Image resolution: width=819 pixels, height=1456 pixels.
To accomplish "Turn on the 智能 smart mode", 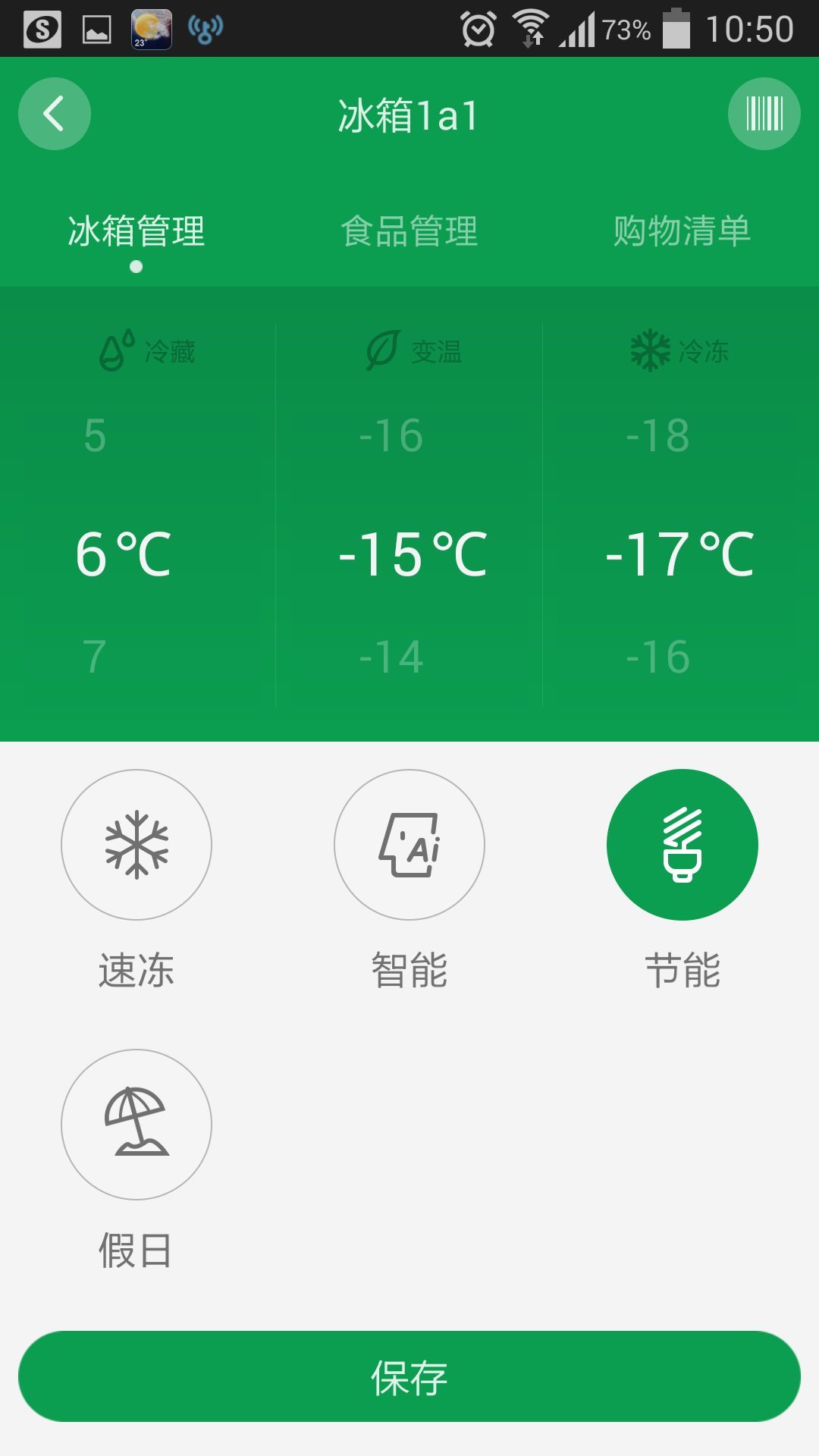I will (x=409, y=845).
